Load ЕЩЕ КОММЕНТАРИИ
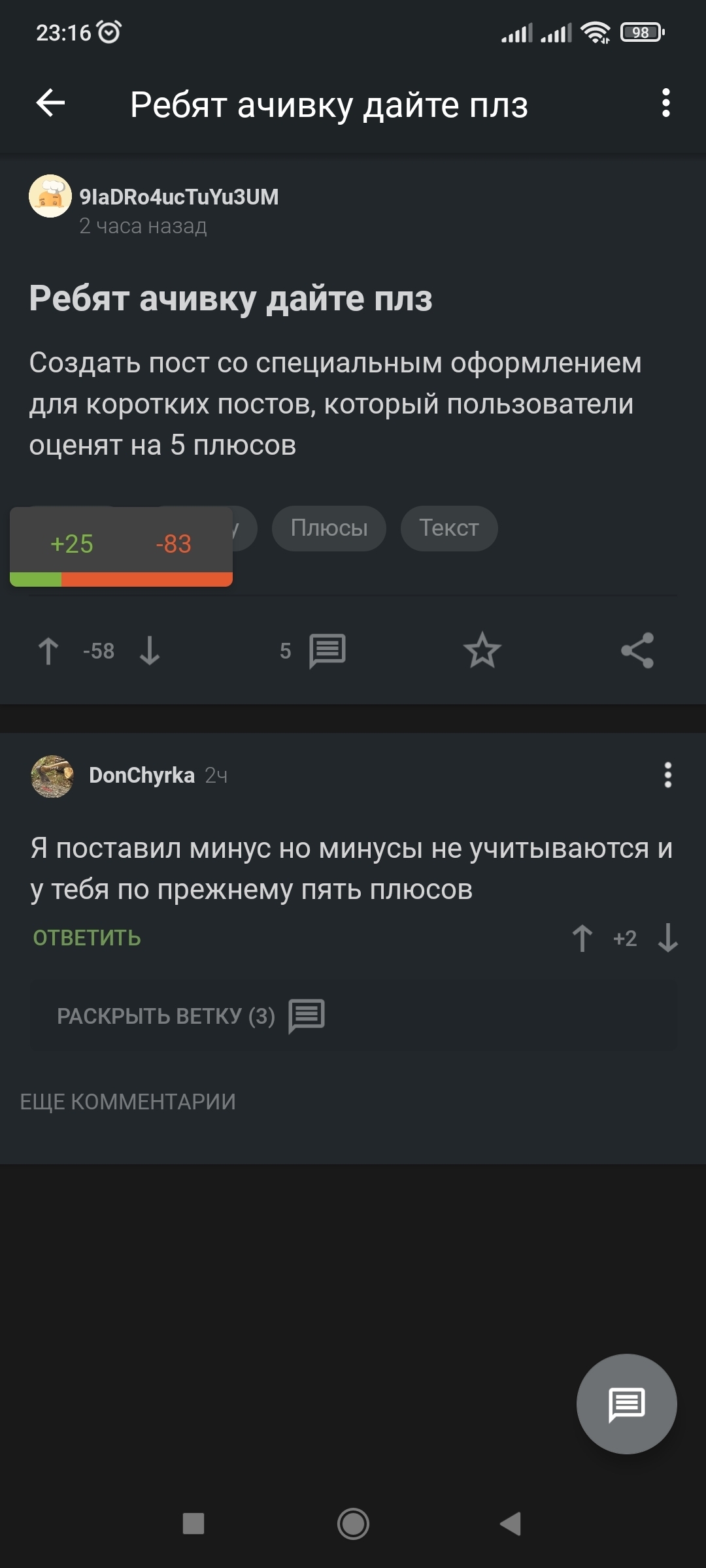Screen dimensions: 706x1568 pos(128,1102)
